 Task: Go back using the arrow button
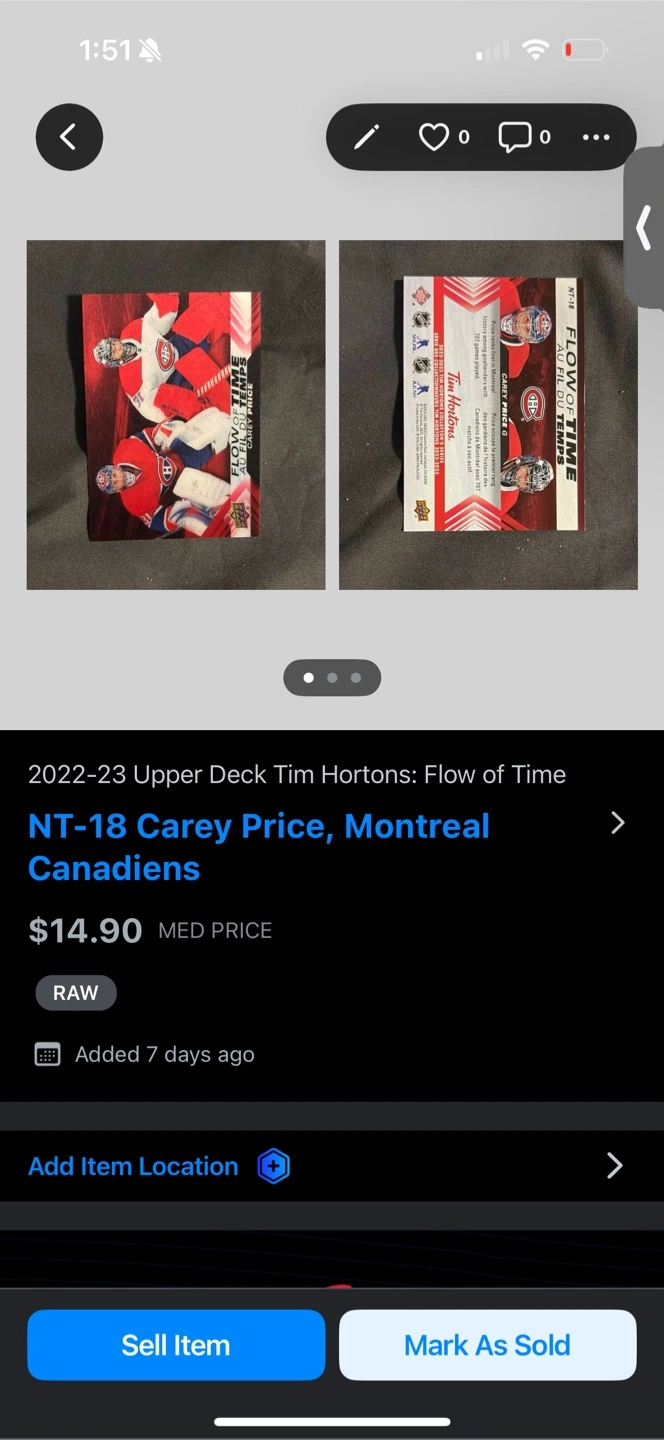coord(69,137)
